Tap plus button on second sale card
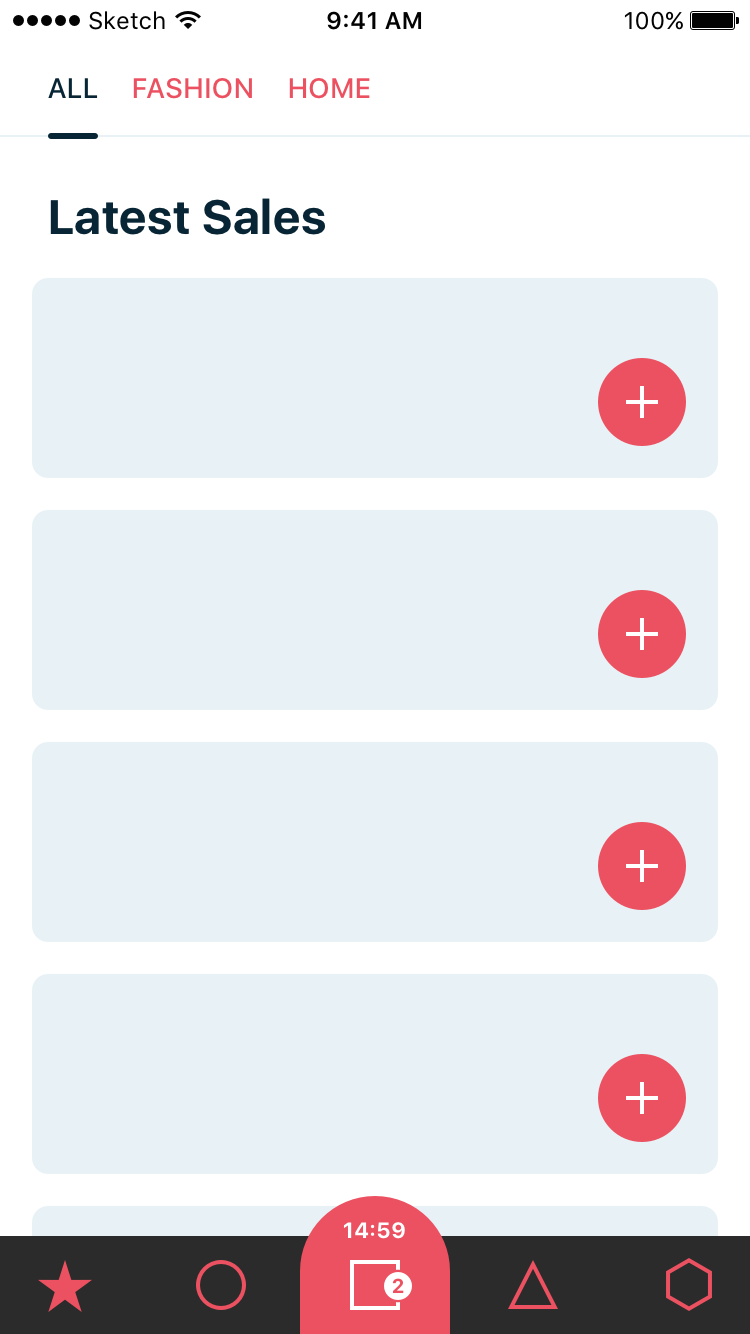 [x=642, y=634]
